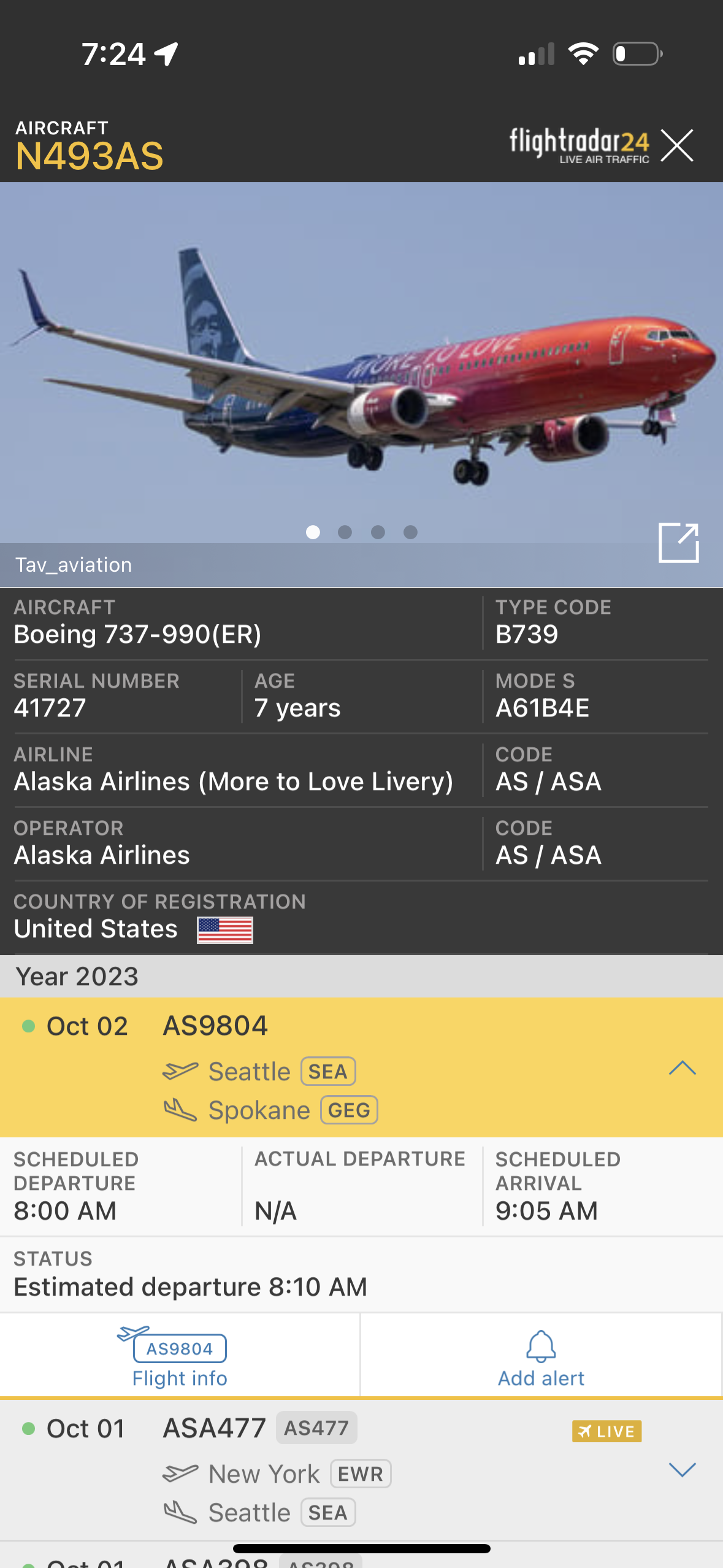View the Alaska Airlines aircraft photo
Image resolution: width=723 pixels, height=1568 pixels.
click(361, 368)
